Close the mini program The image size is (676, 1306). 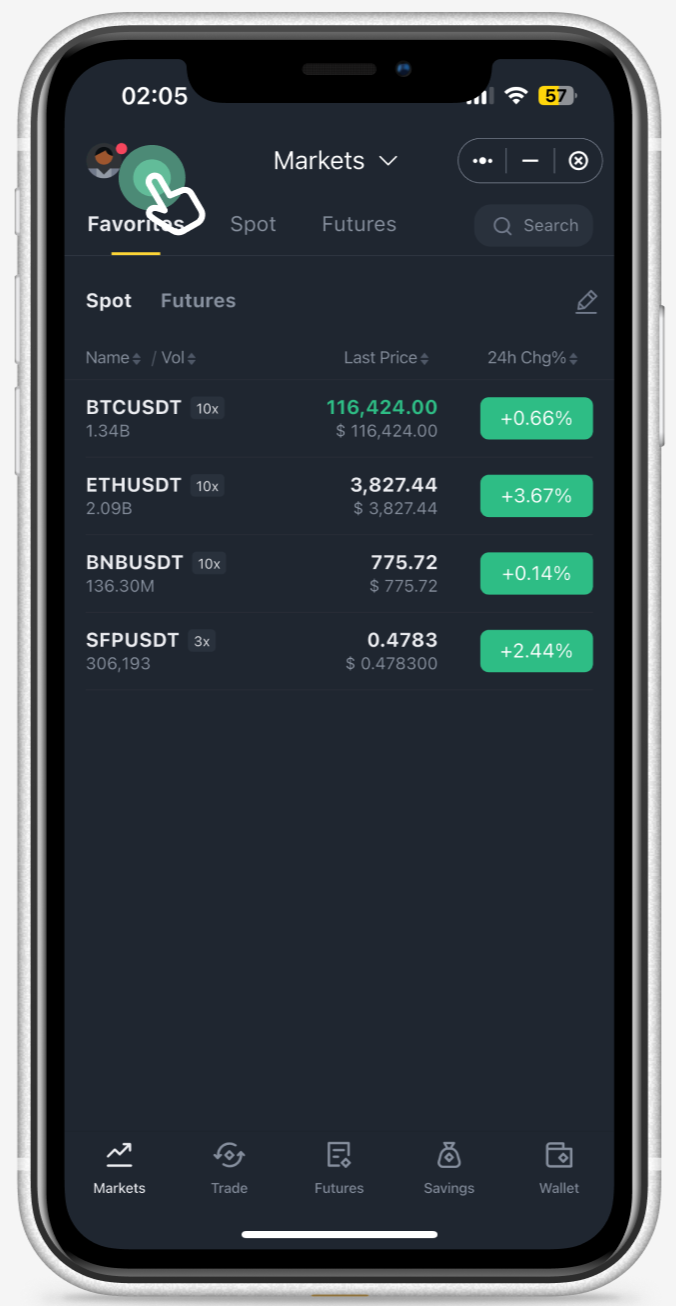578,161
